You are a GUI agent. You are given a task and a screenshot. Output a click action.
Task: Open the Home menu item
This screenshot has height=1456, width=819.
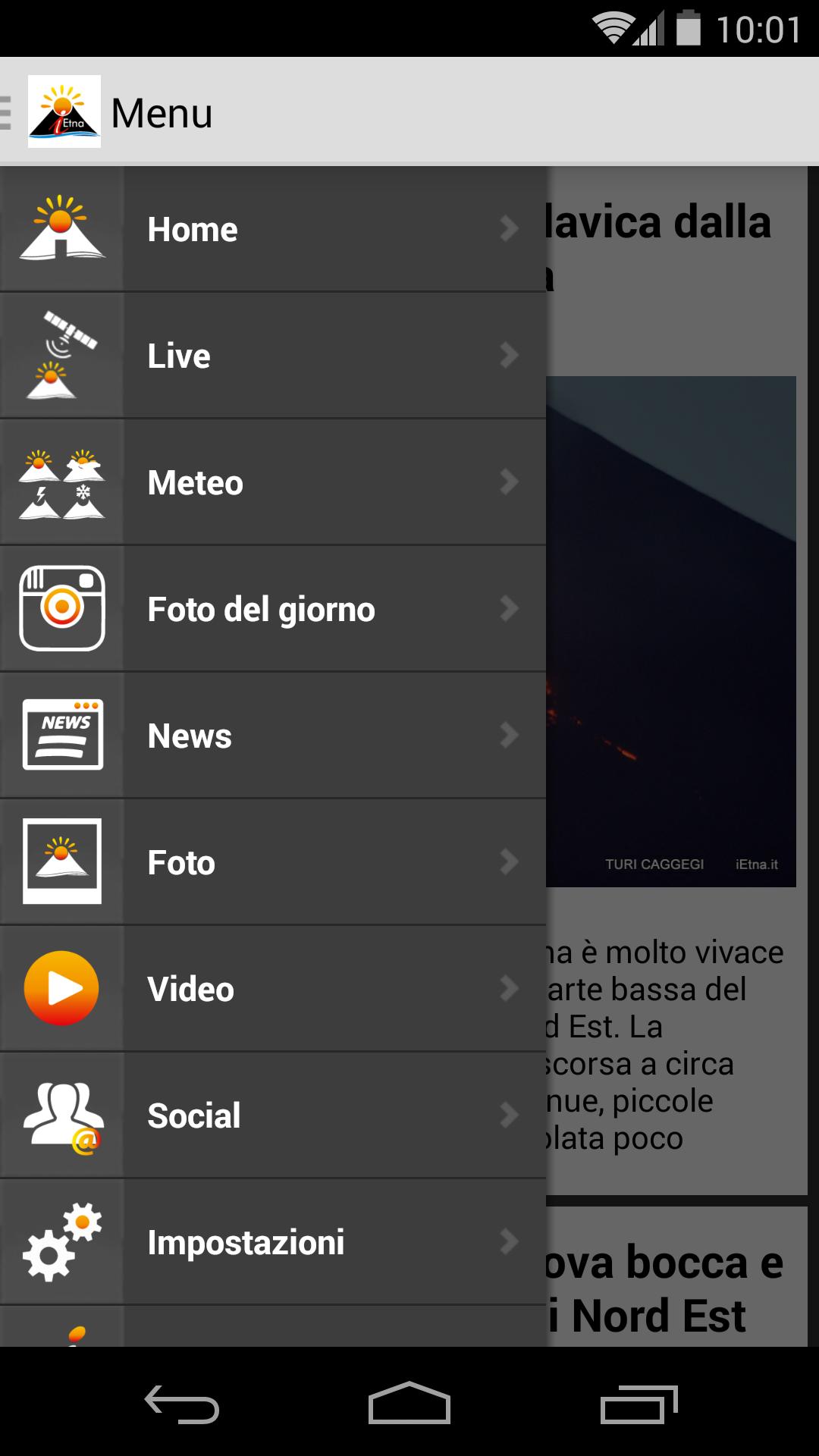(x=273, y=229)
